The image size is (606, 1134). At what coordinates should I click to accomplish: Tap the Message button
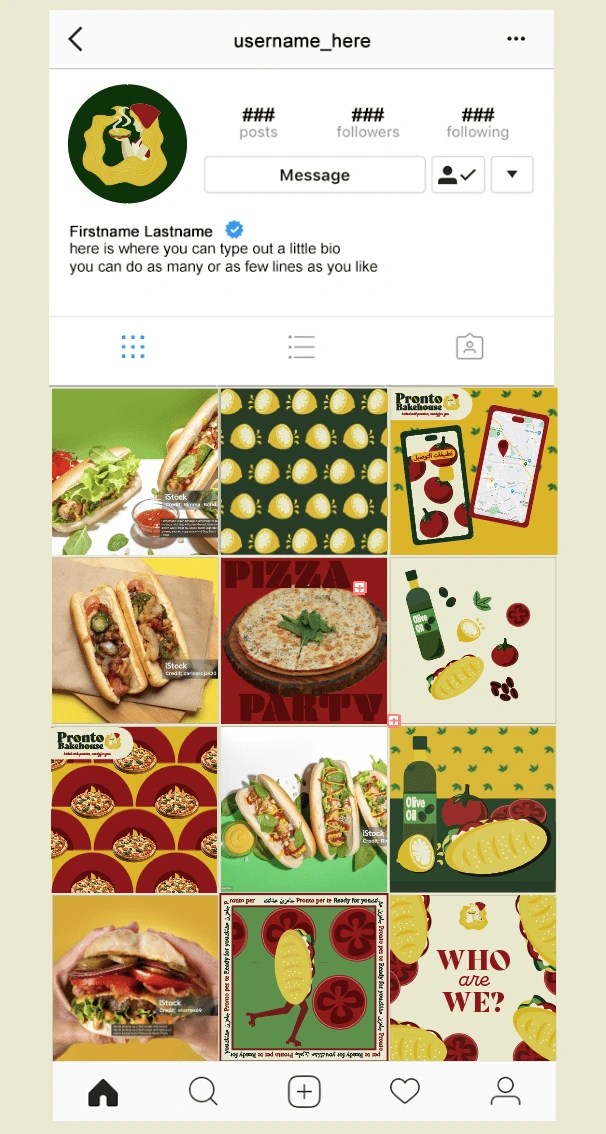click(315, 175)
